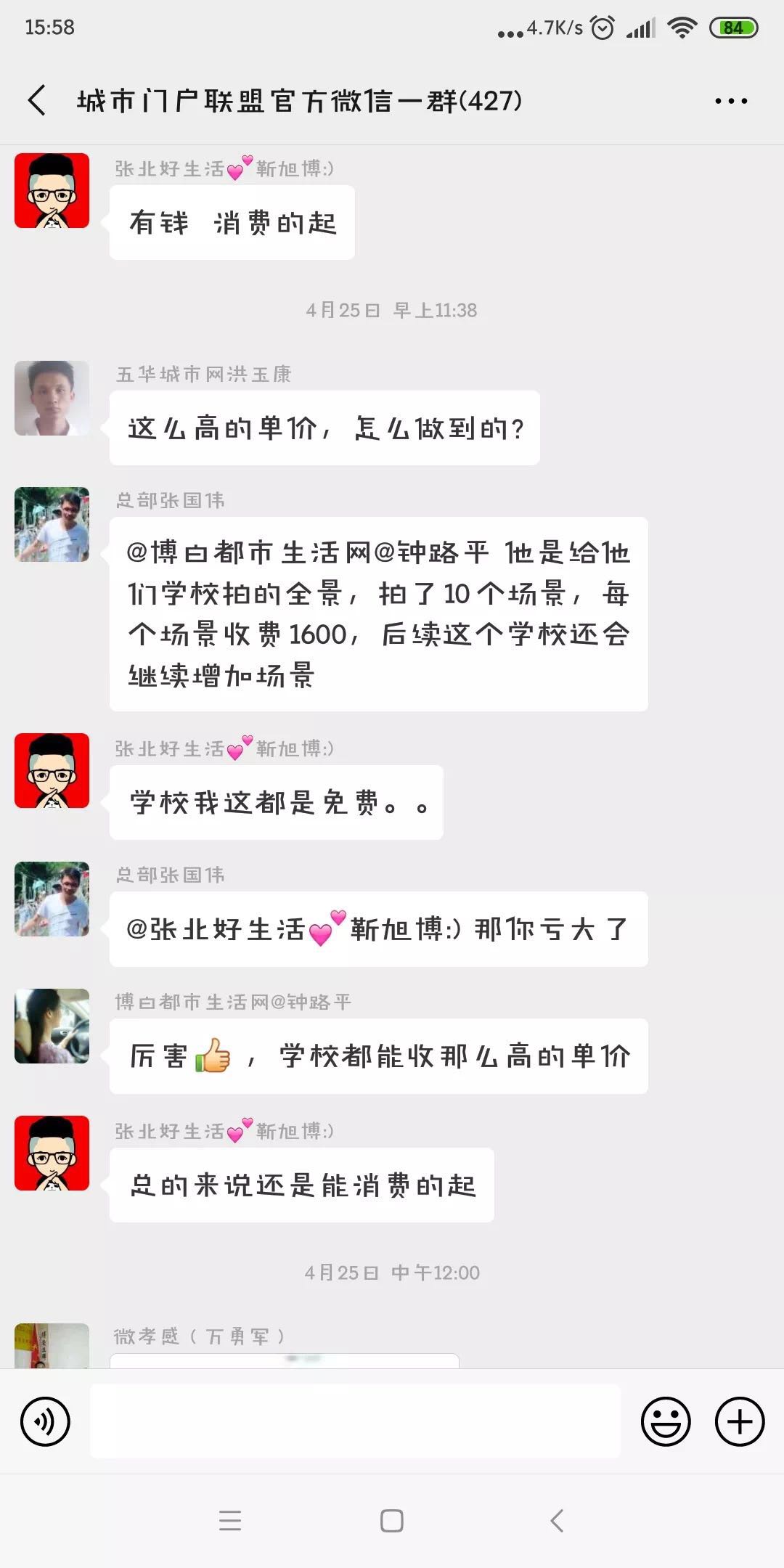Switch to voice message input
This screenshot has height=1568, width=784.
(x=45, y=1421)
